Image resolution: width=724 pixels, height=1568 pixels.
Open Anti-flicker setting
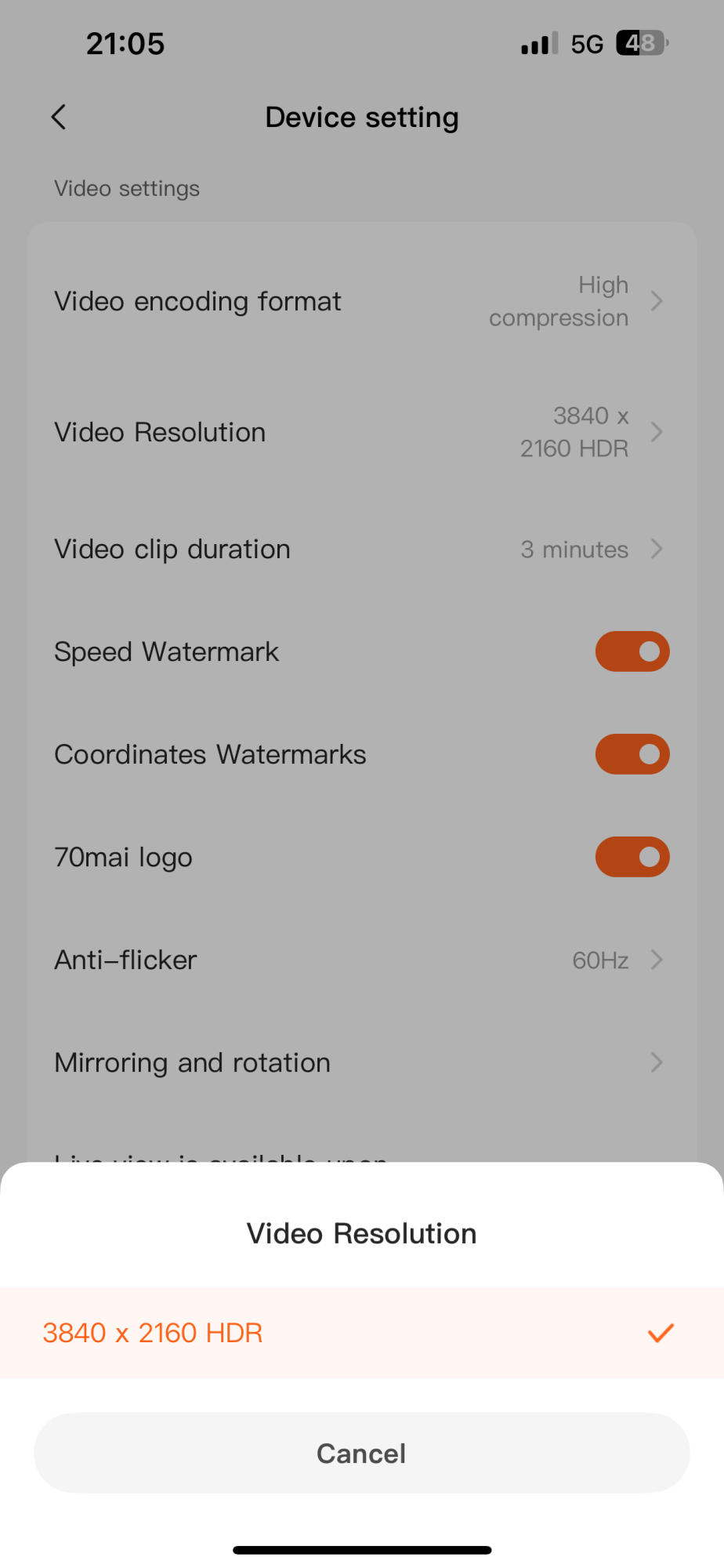tap(360, 960)
